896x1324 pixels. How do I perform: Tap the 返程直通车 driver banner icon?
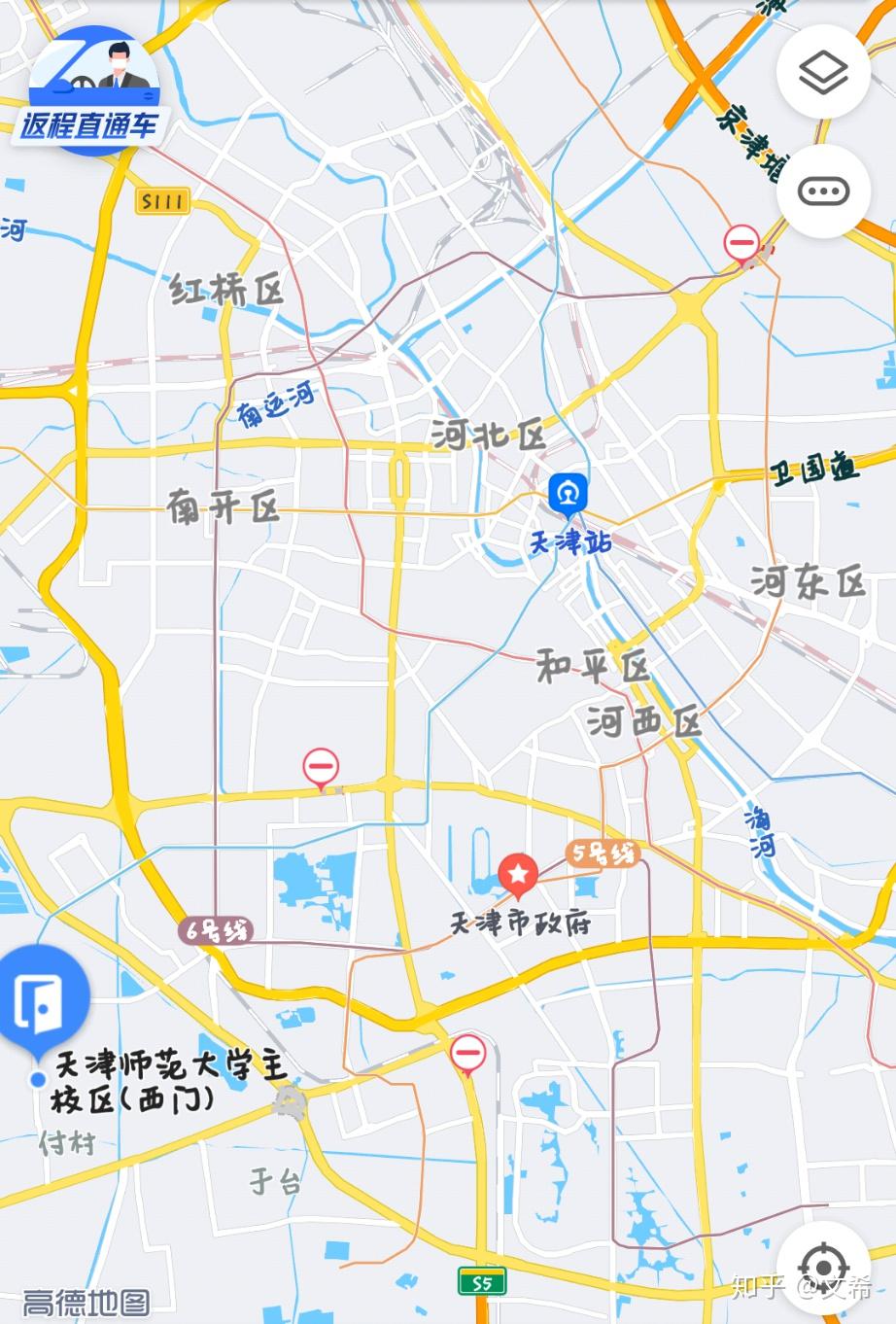92,83
